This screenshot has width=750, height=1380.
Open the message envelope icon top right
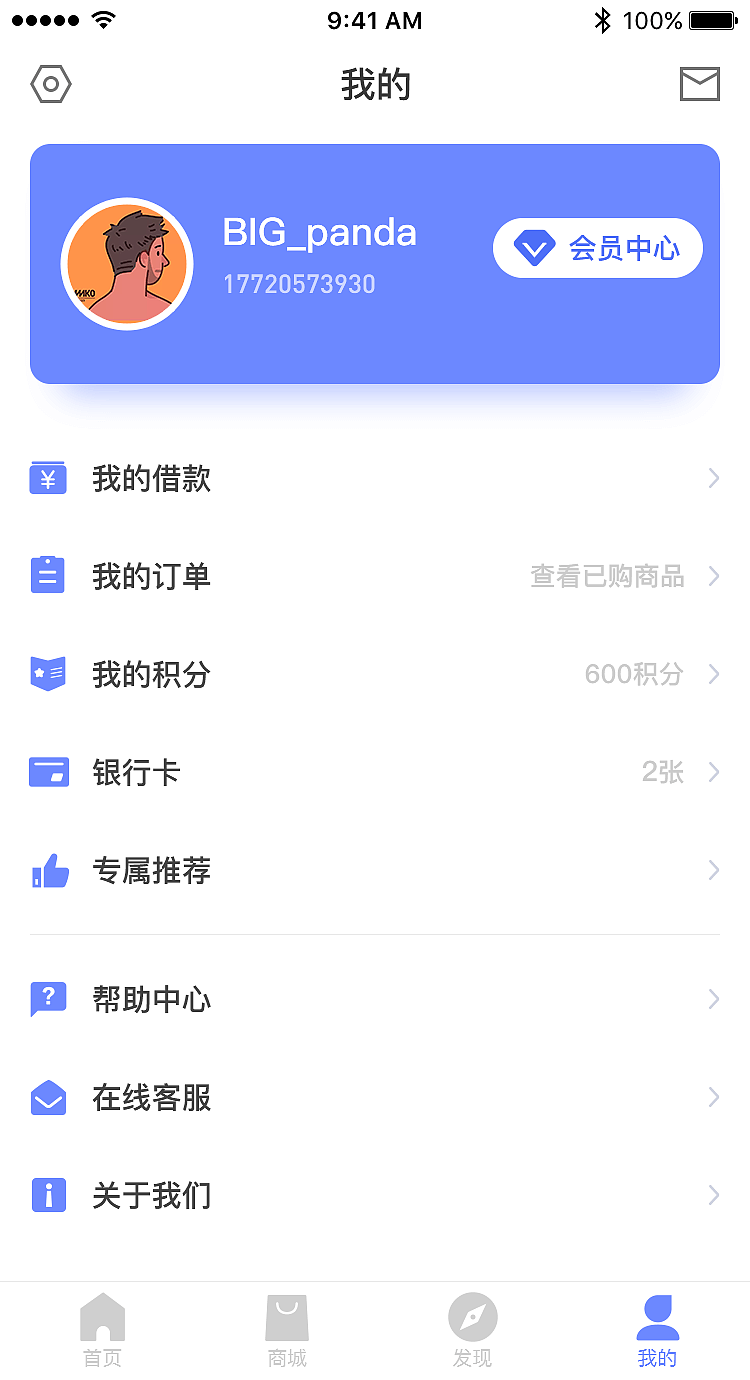(x=700, y=85)
